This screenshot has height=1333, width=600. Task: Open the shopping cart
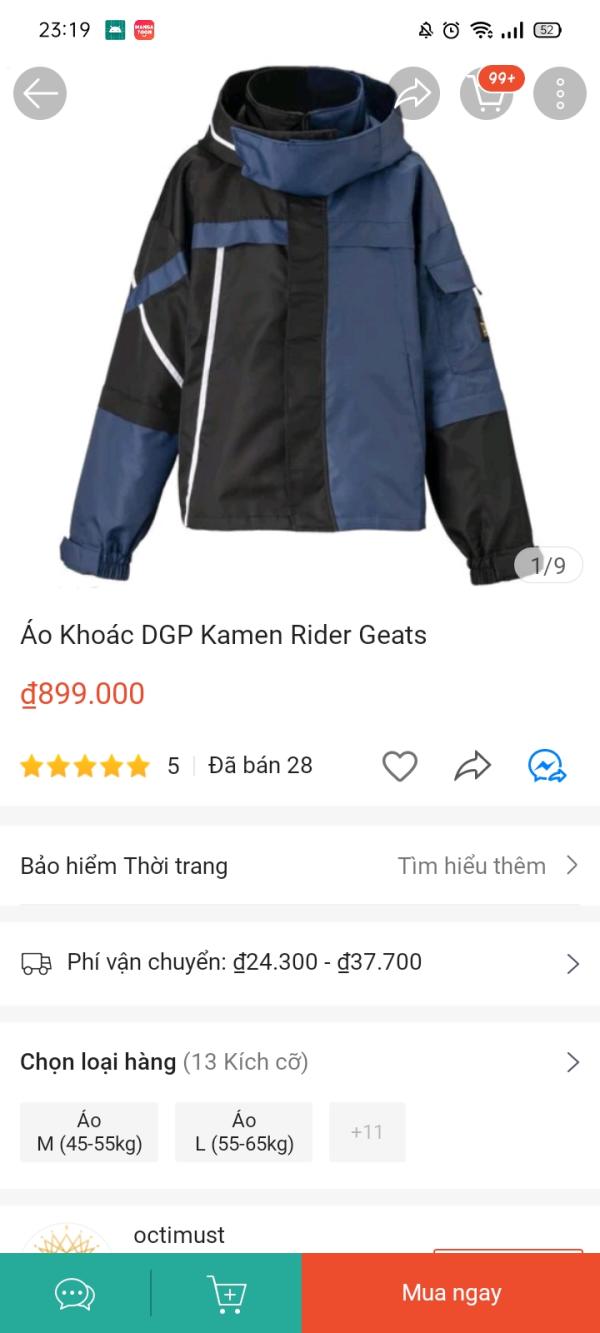(487, 94)
